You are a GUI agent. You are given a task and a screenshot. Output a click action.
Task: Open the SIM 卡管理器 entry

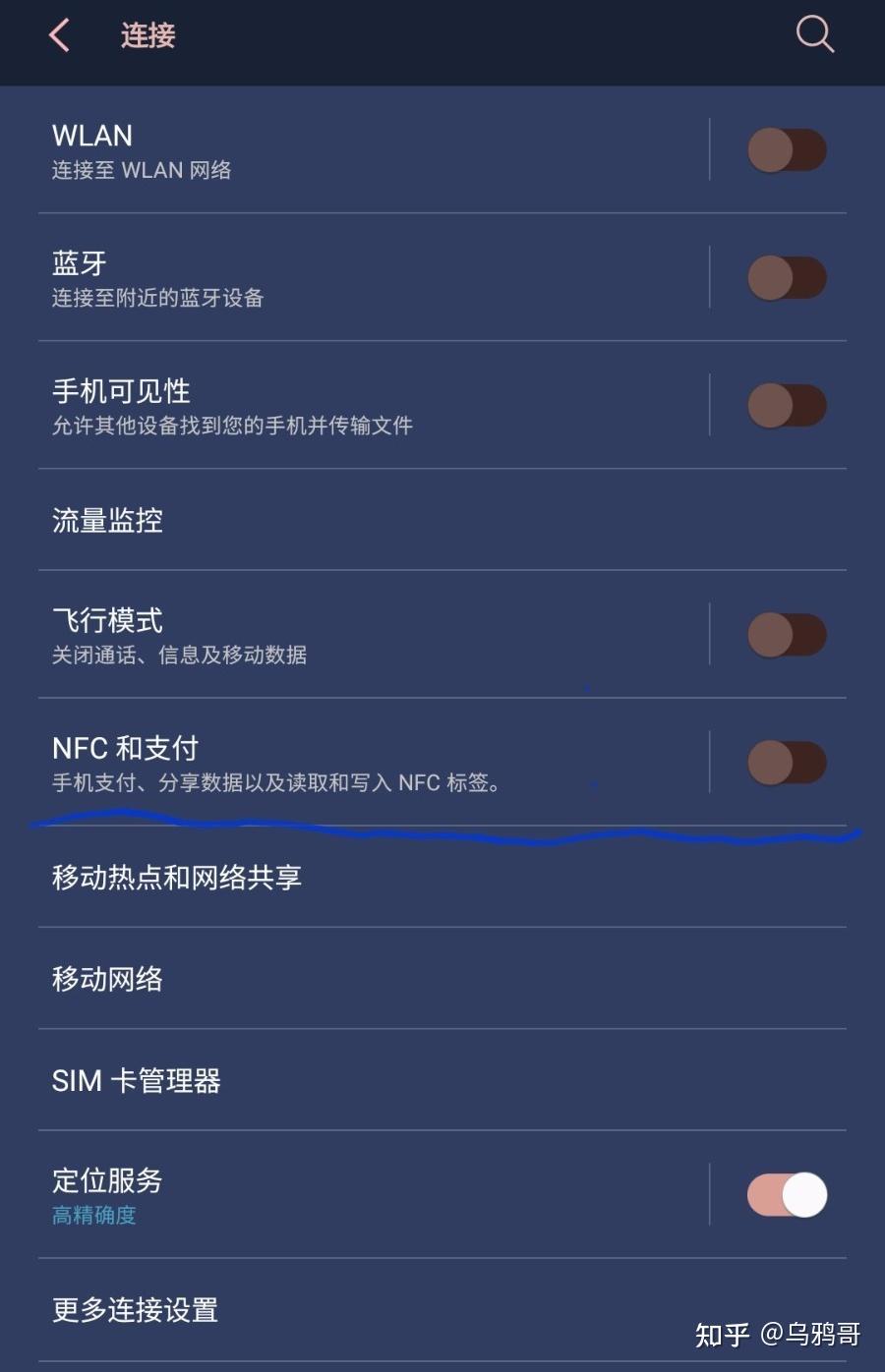pos(137,1080)
